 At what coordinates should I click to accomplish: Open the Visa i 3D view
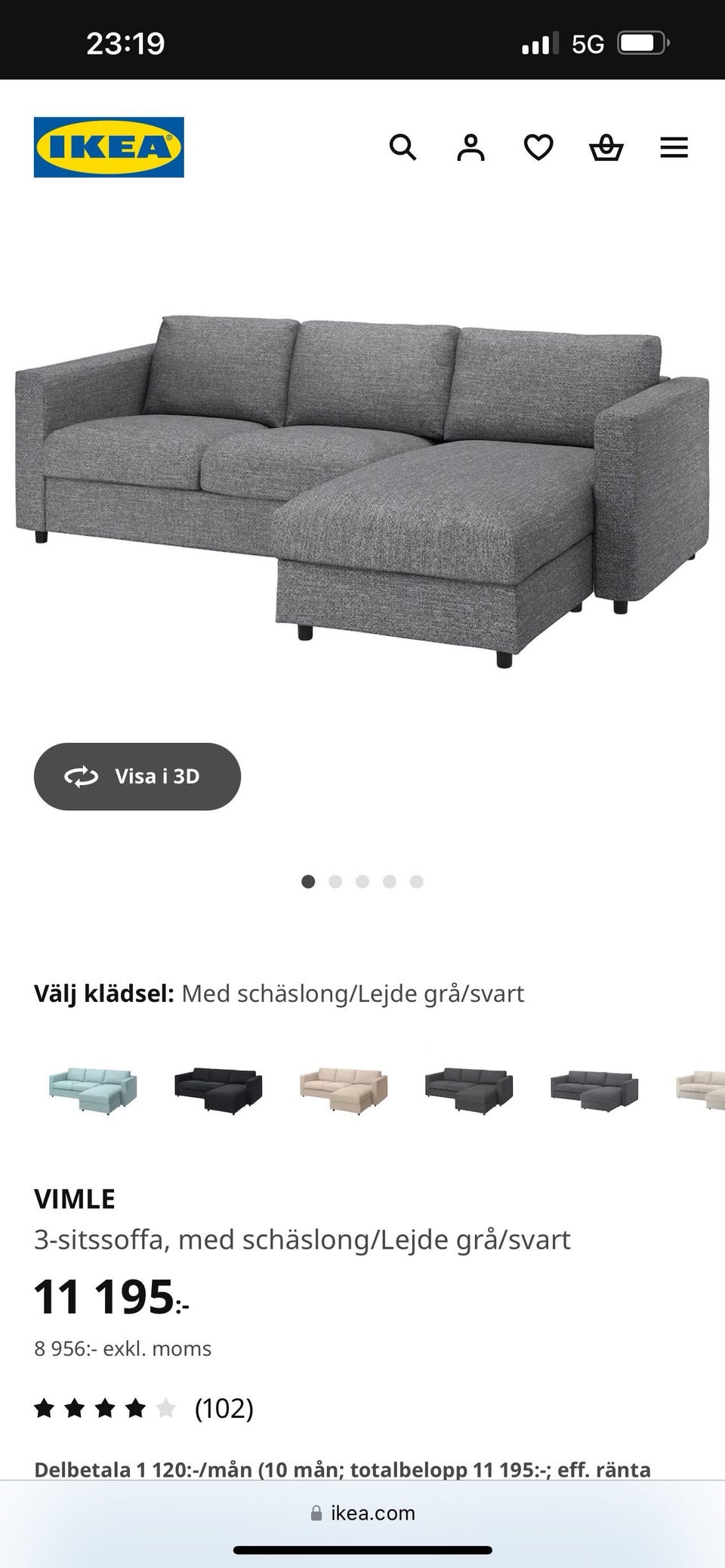coord(137,775)
